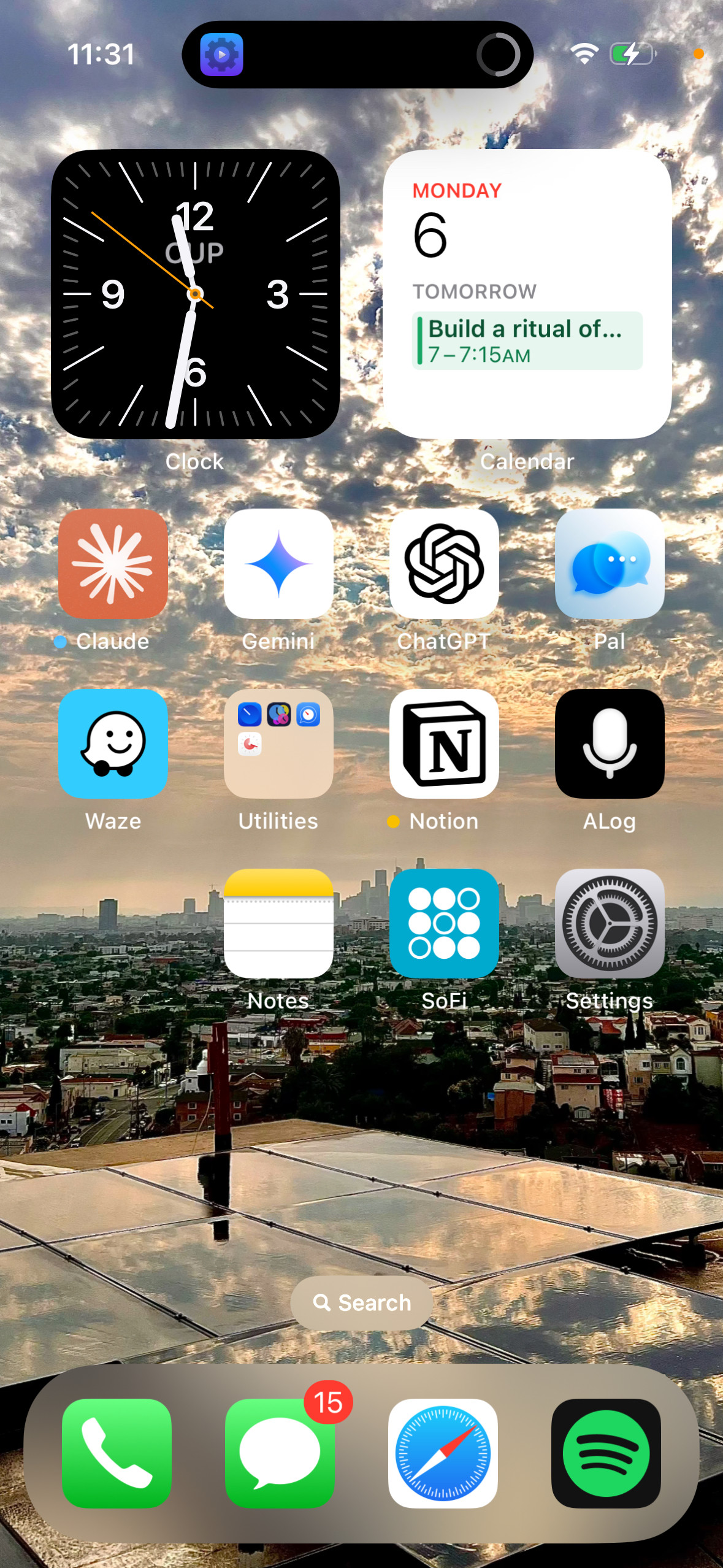Open the Pal app
This screenshot has height=1568, width=723.
pos(610,564)
